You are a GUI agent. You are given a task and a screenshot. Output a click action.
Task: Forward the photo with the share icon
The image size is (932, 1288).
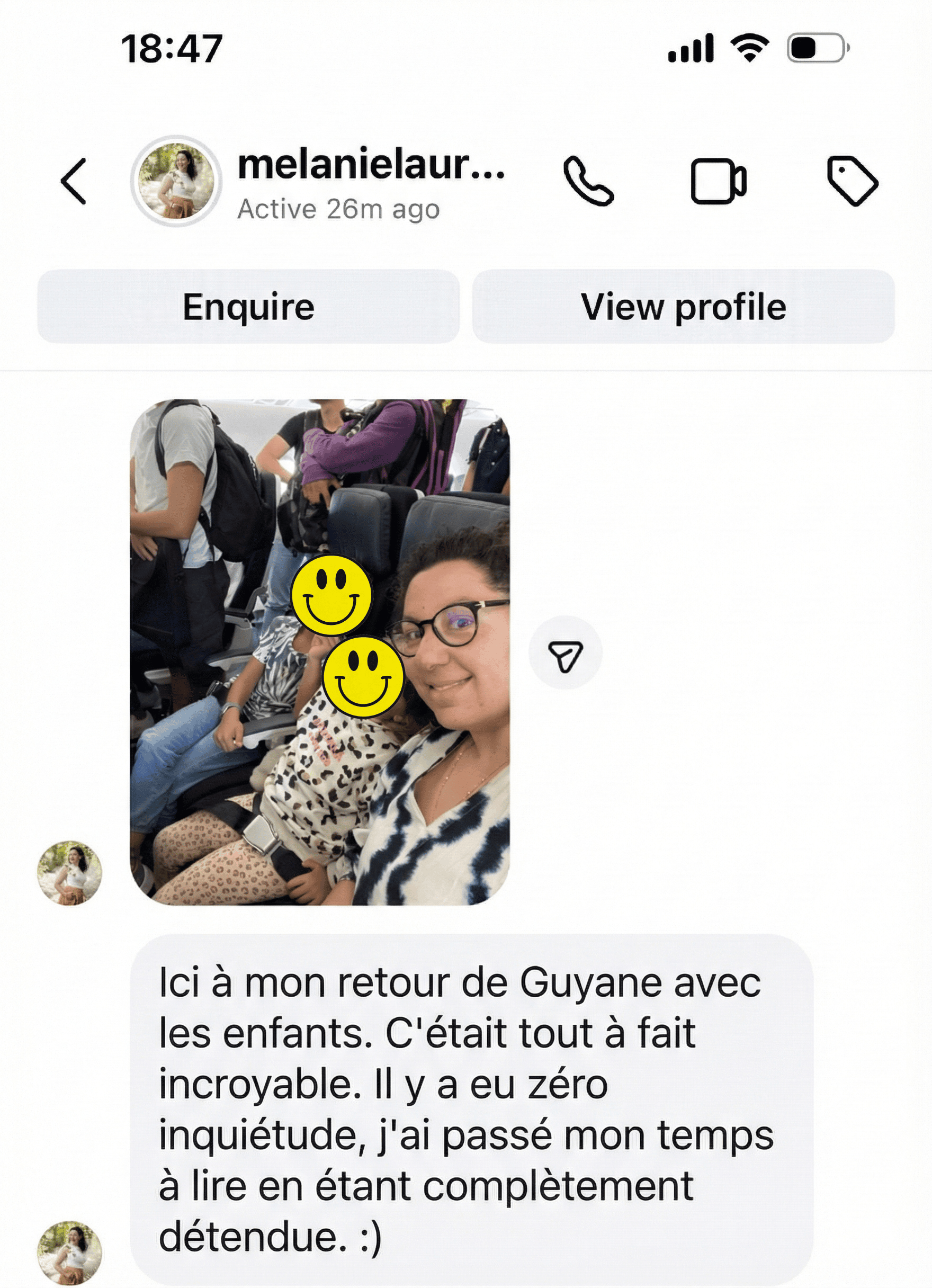[x=565, y=653]
